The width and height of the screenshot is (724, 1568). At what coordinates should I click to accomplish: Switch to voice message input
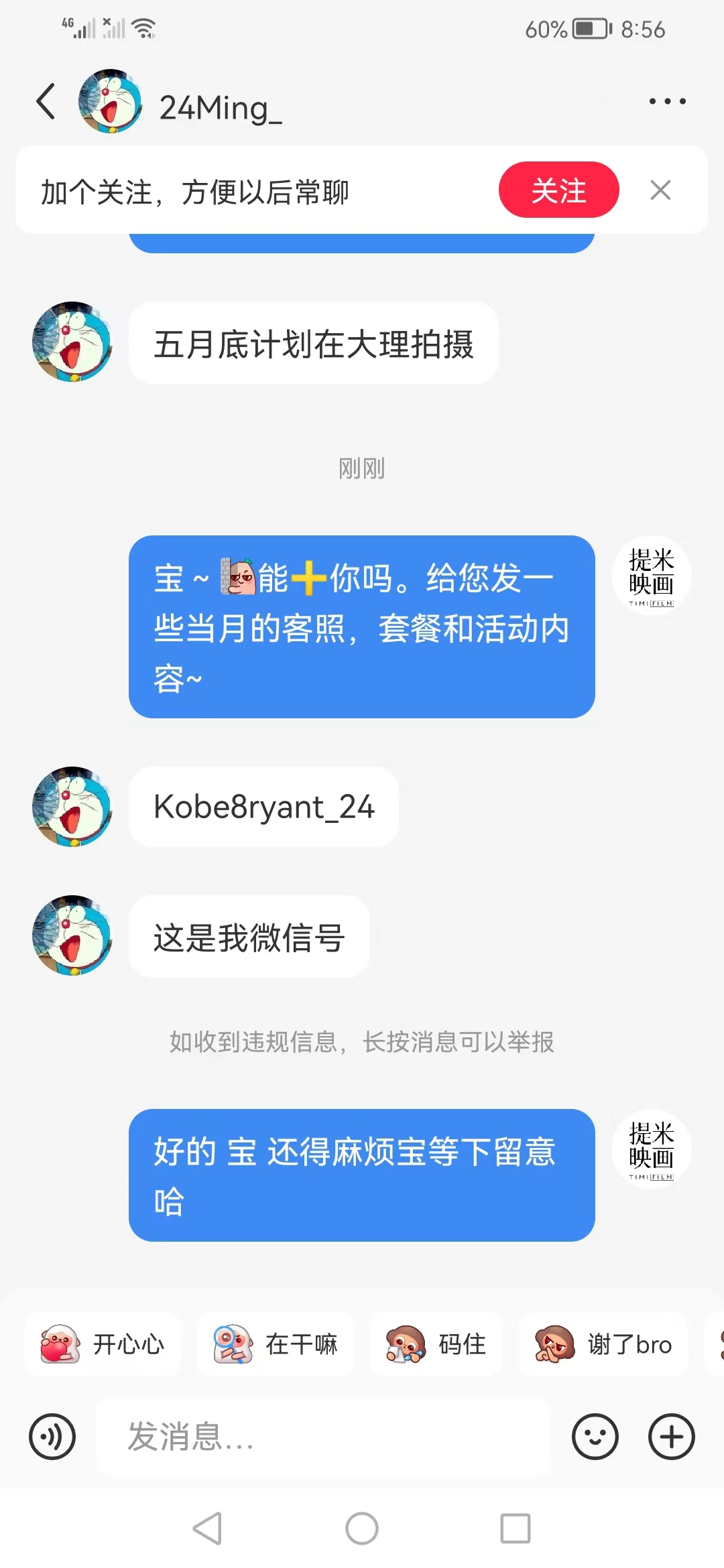tap(52, 1437)
